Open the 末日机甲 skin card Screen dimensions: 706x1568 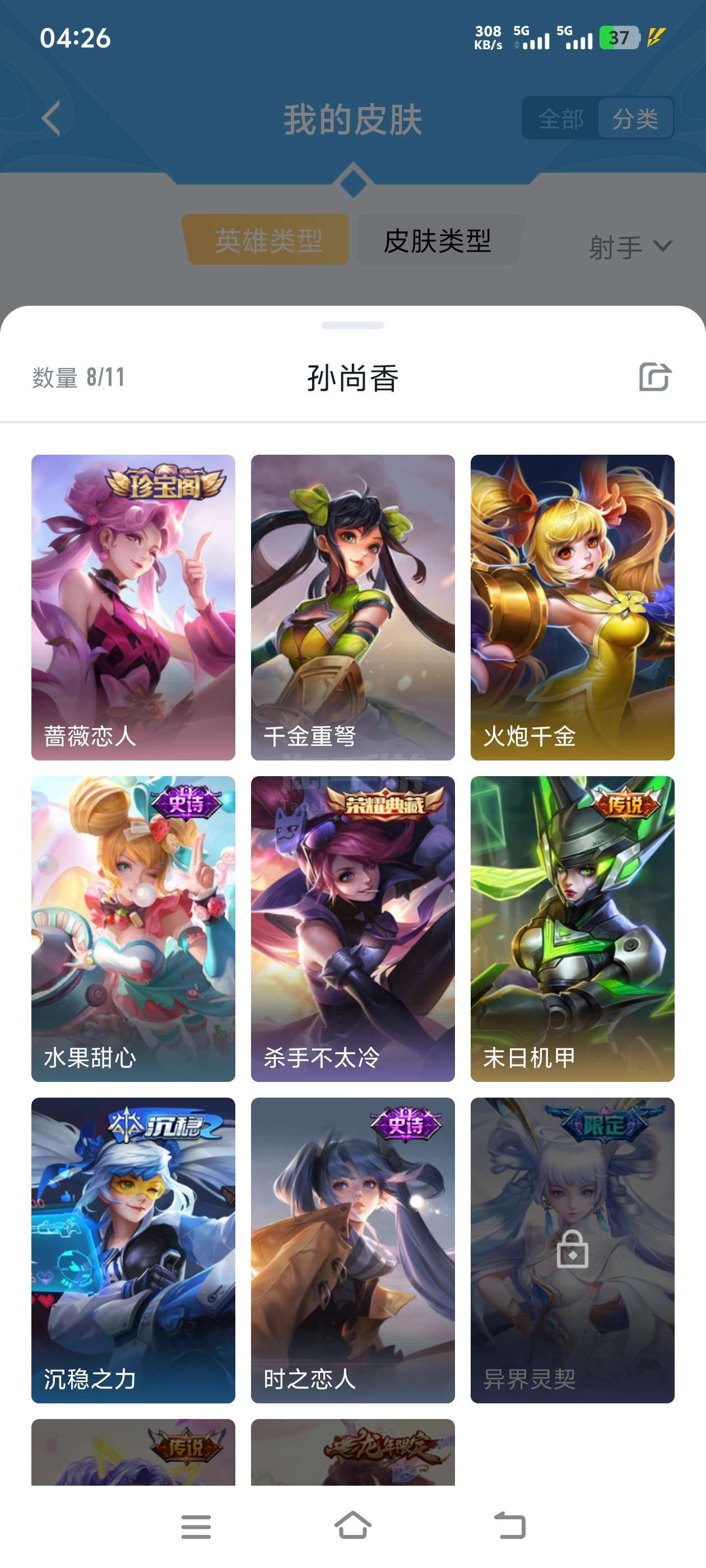point(572,929)
